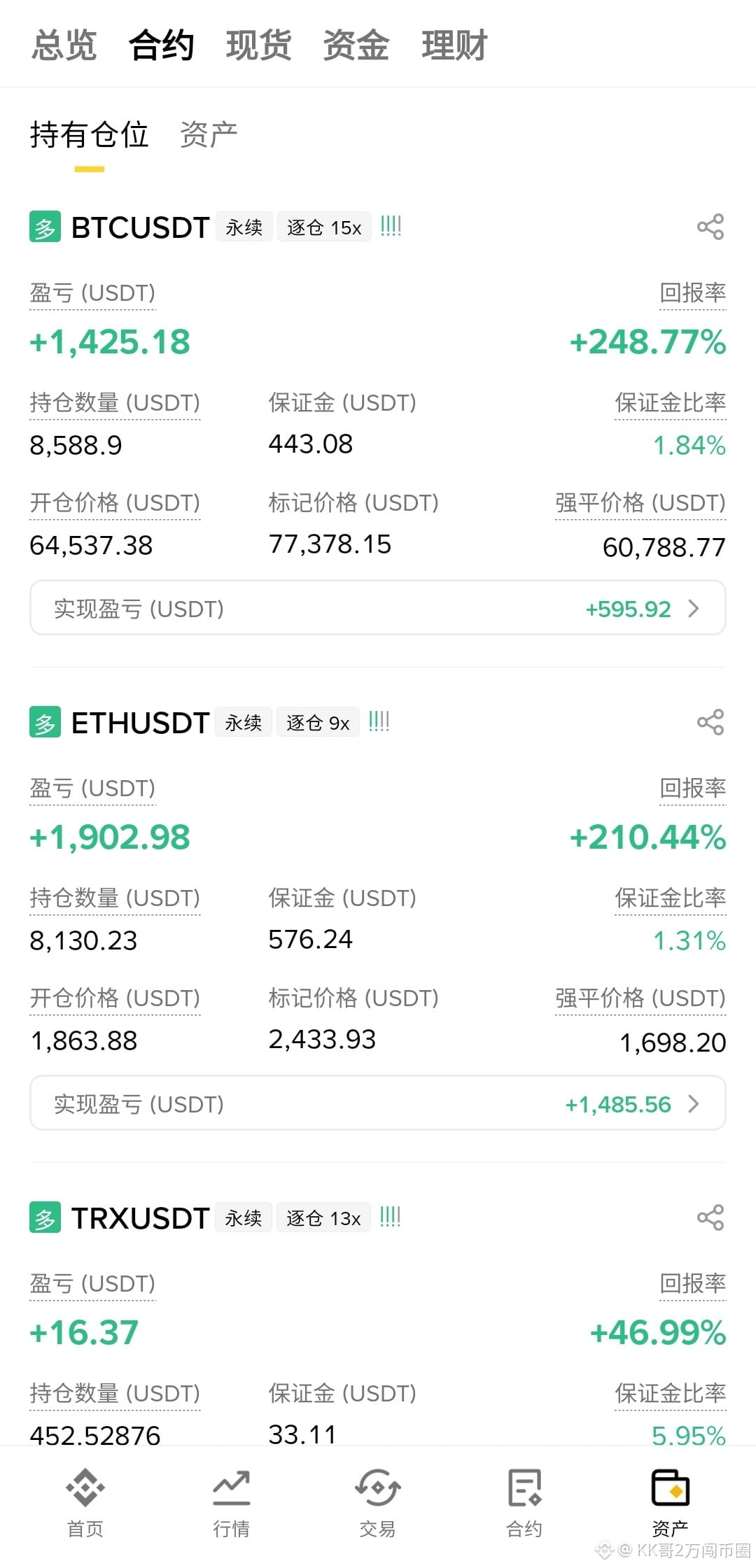Go to the 理财 tab
The height and width of the screenshot is (1568, 756).
pos(454,45)
